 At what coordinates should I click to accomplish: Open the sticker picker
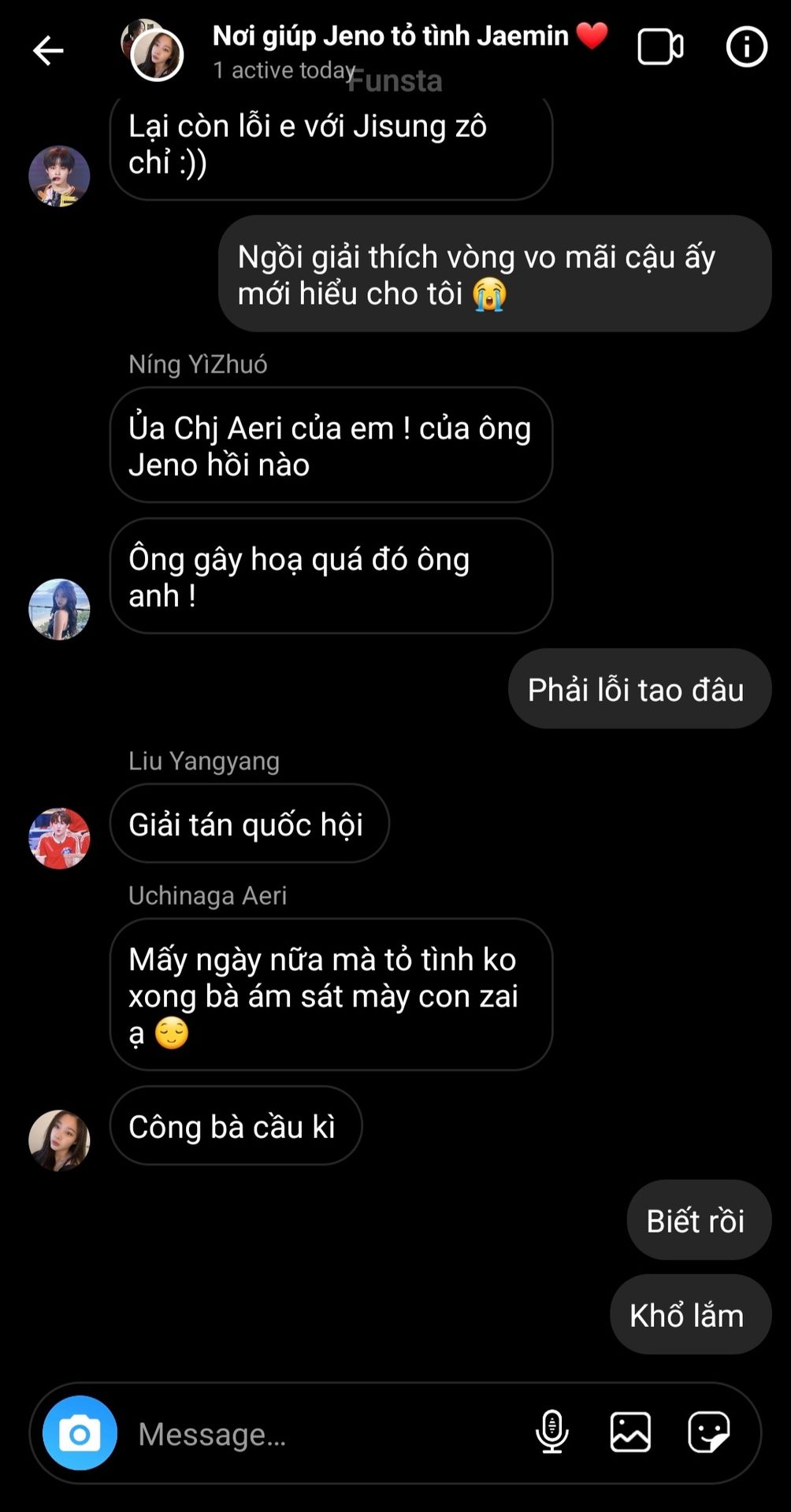pos(708,1432)
